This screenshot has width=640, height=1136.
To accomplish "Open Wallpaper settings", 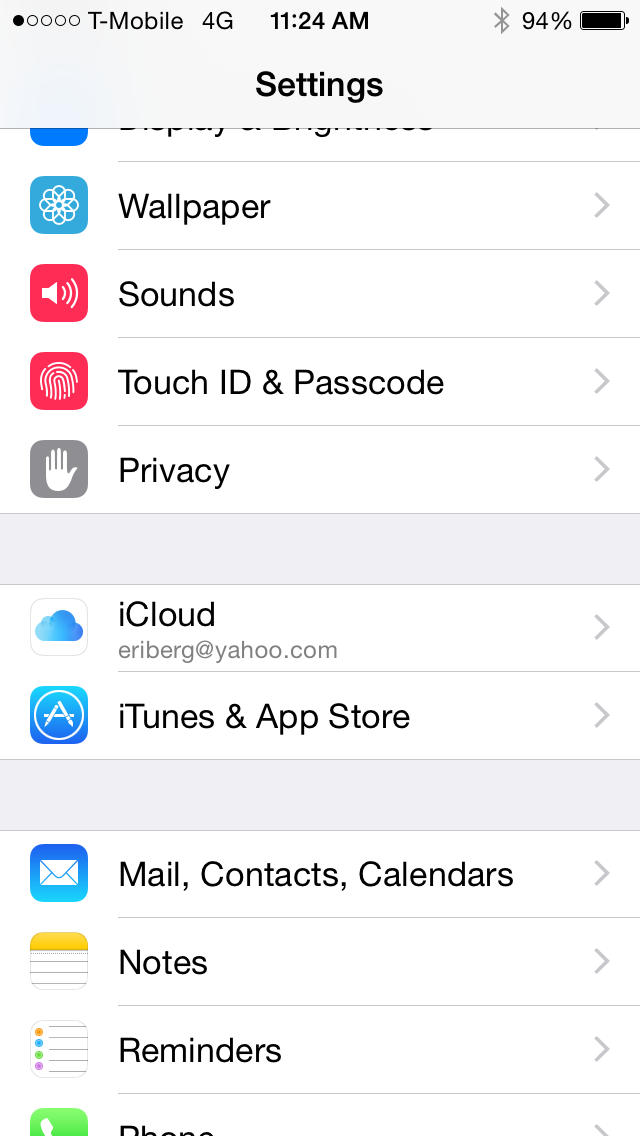I will (x=320, y=206).
